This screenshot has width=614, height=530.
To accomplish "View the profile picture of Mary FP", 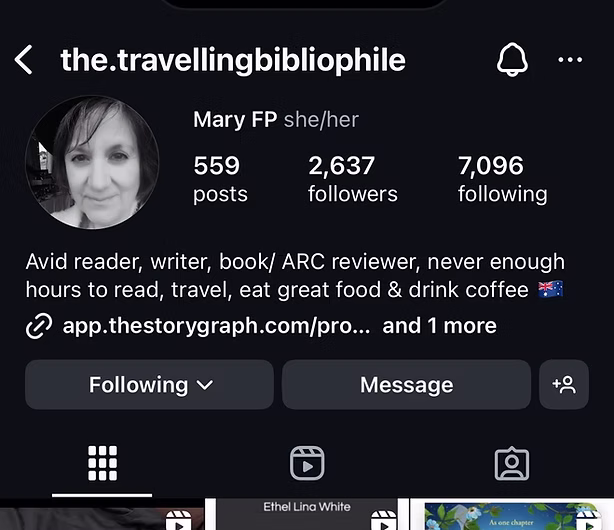I will click(x=92, y=162).
